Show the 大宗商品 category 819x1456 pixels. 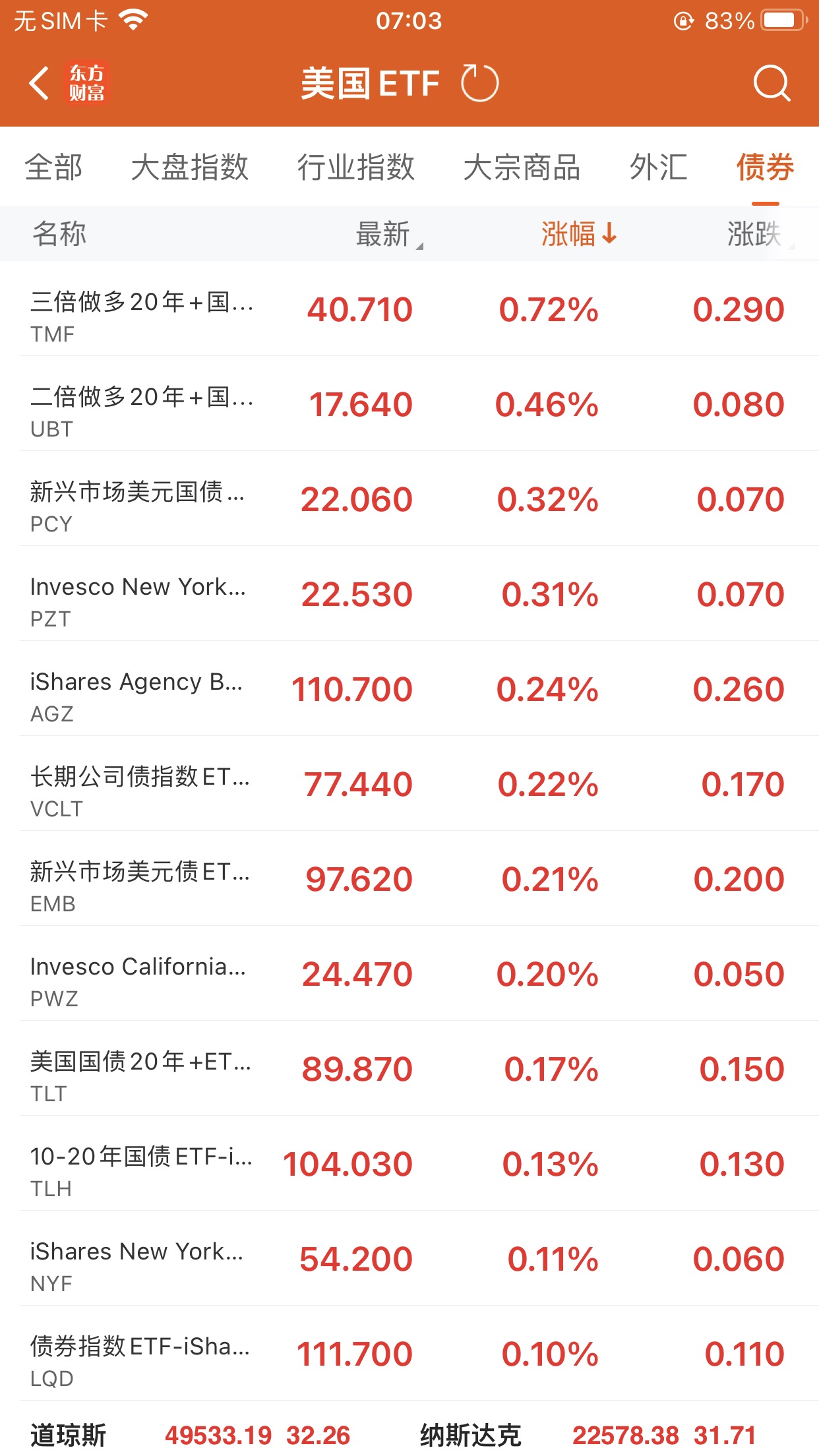[522, 167]
